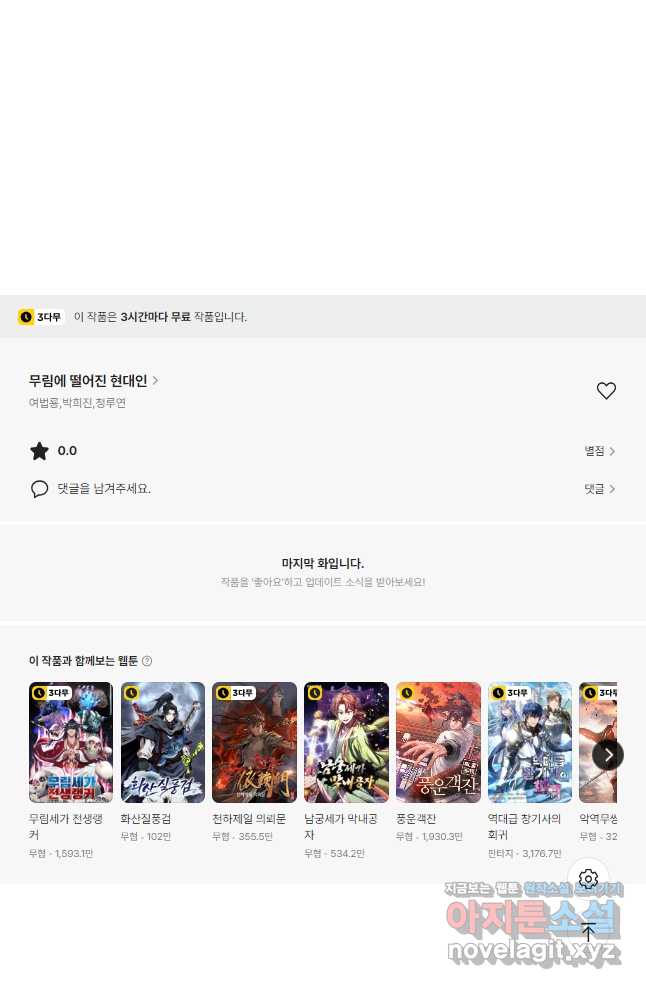The image size is (646, 989).
Task: Open the 풍운객잔 webtoon
Action: [x=438, y=742]
